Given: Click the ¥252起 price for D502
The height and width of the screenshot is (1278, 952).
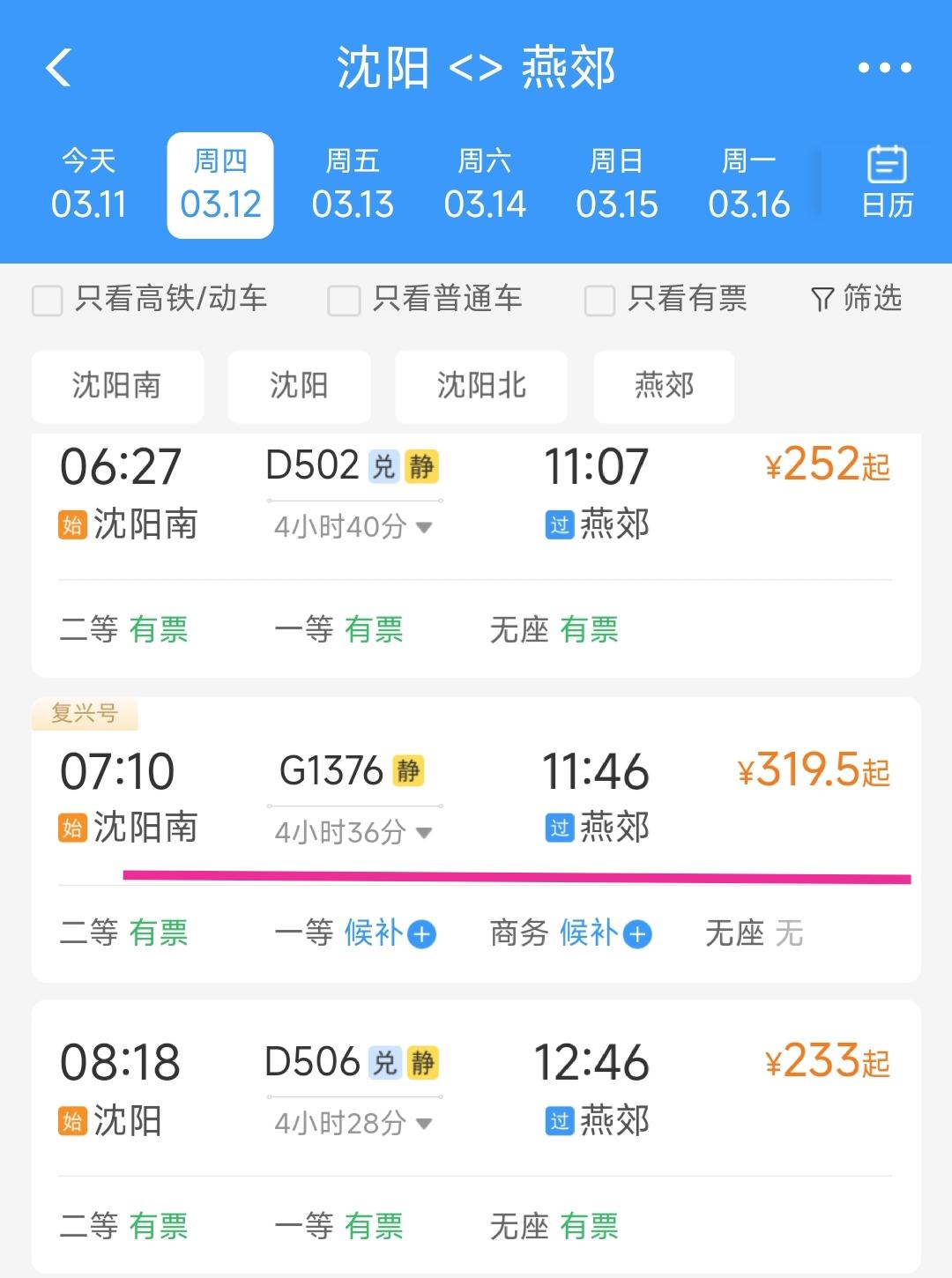Looking at the screenshot, I should (x=827, y=464).
